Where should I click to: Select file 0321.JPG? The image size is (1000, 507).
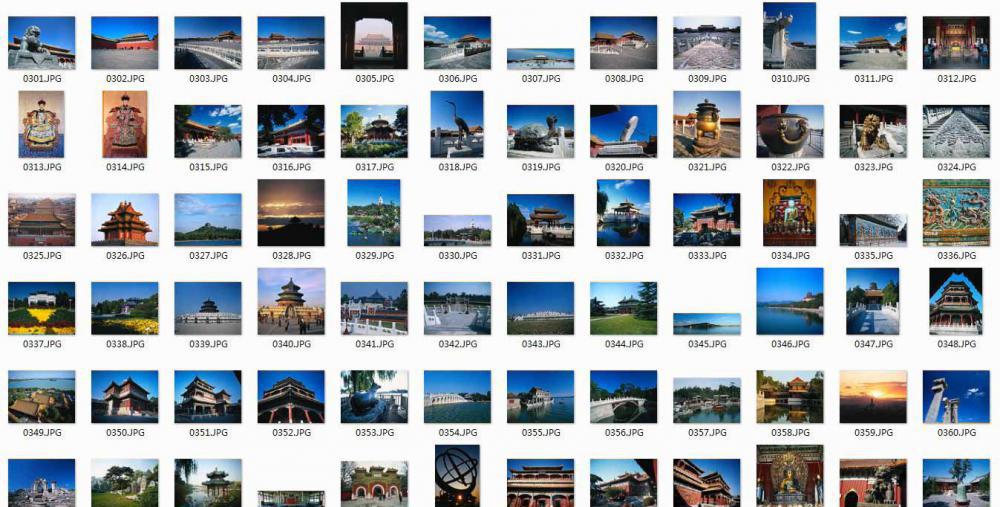707,124
